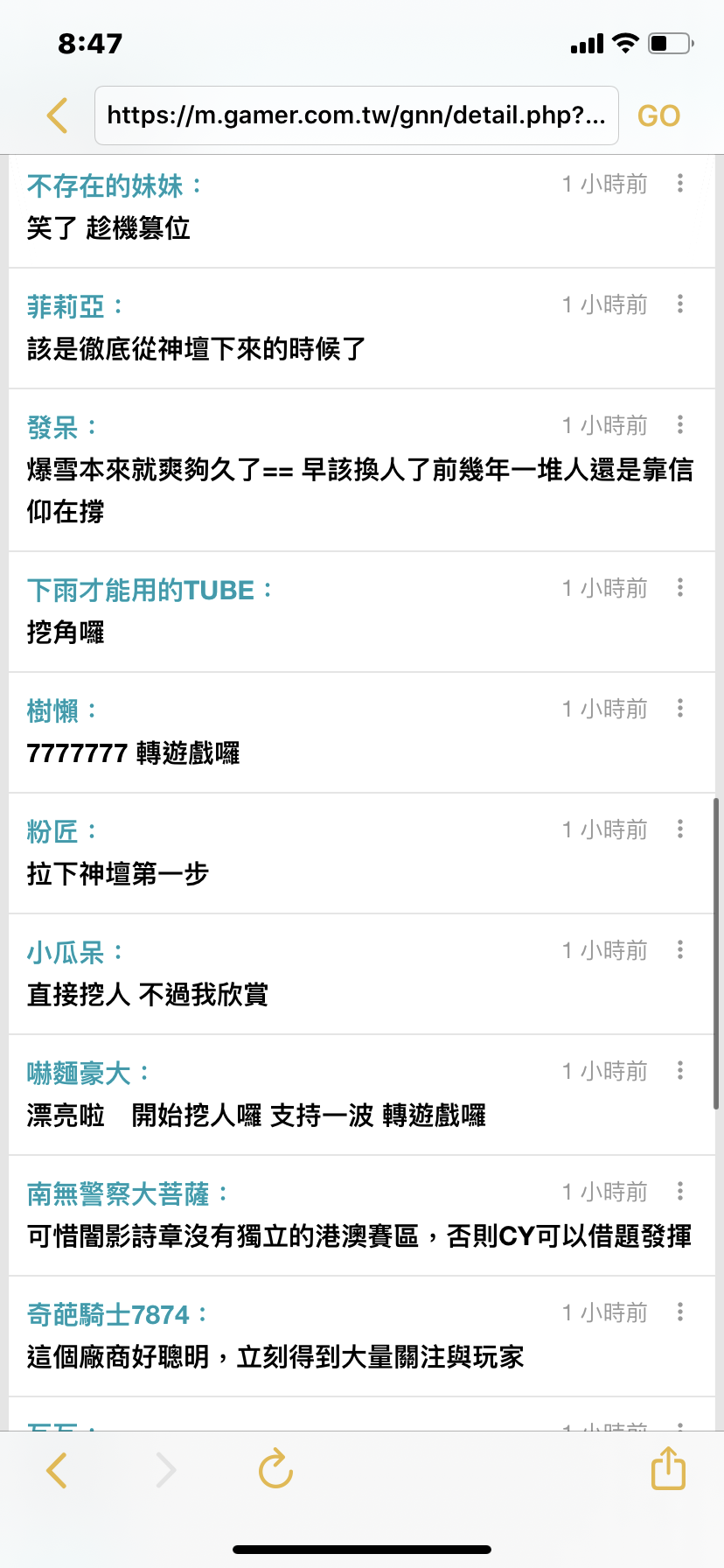Open options menu for 嘛麵豪大's comment
Viewport: 724px width, 1568px height.
coord(680,1071)
